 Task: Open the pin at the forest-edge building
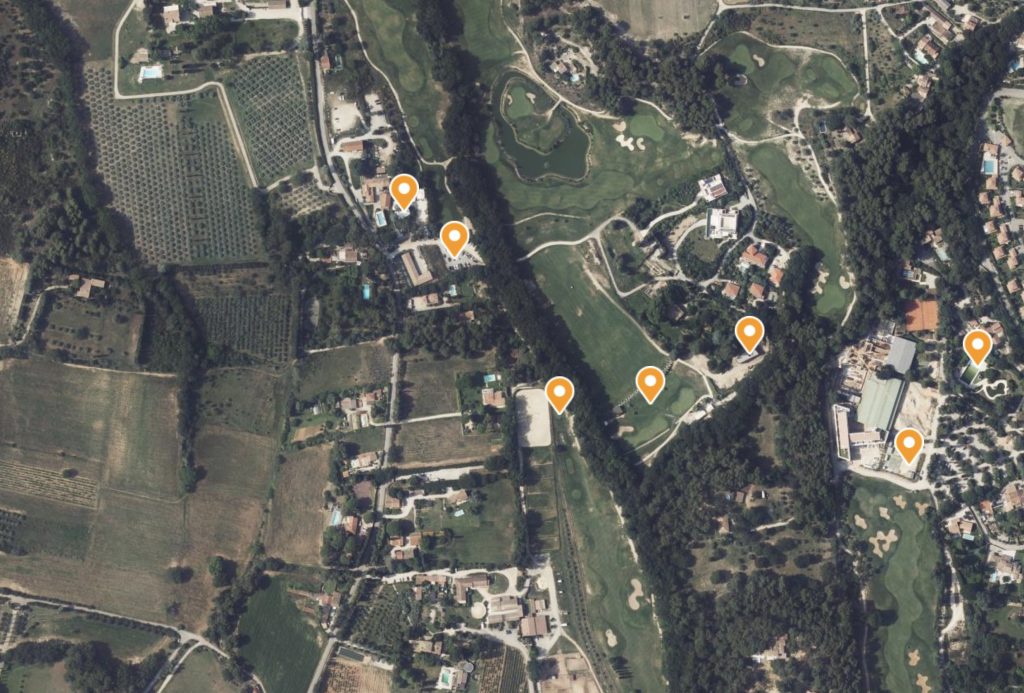tap(749, 333)
